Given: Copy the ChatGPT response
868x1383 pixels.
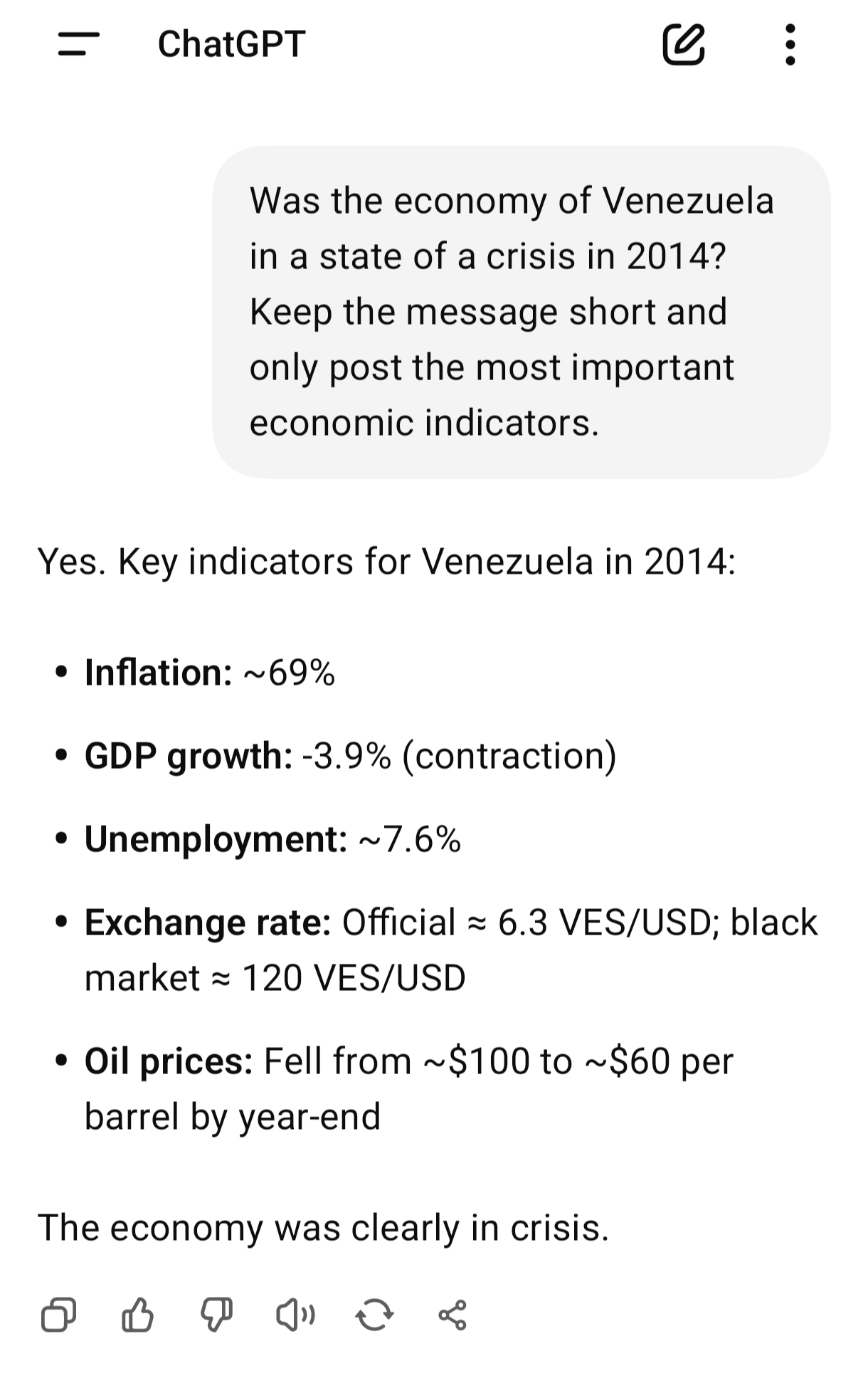Looking at the screenshot, I should pyautogui.click(x=58, y=1315).
